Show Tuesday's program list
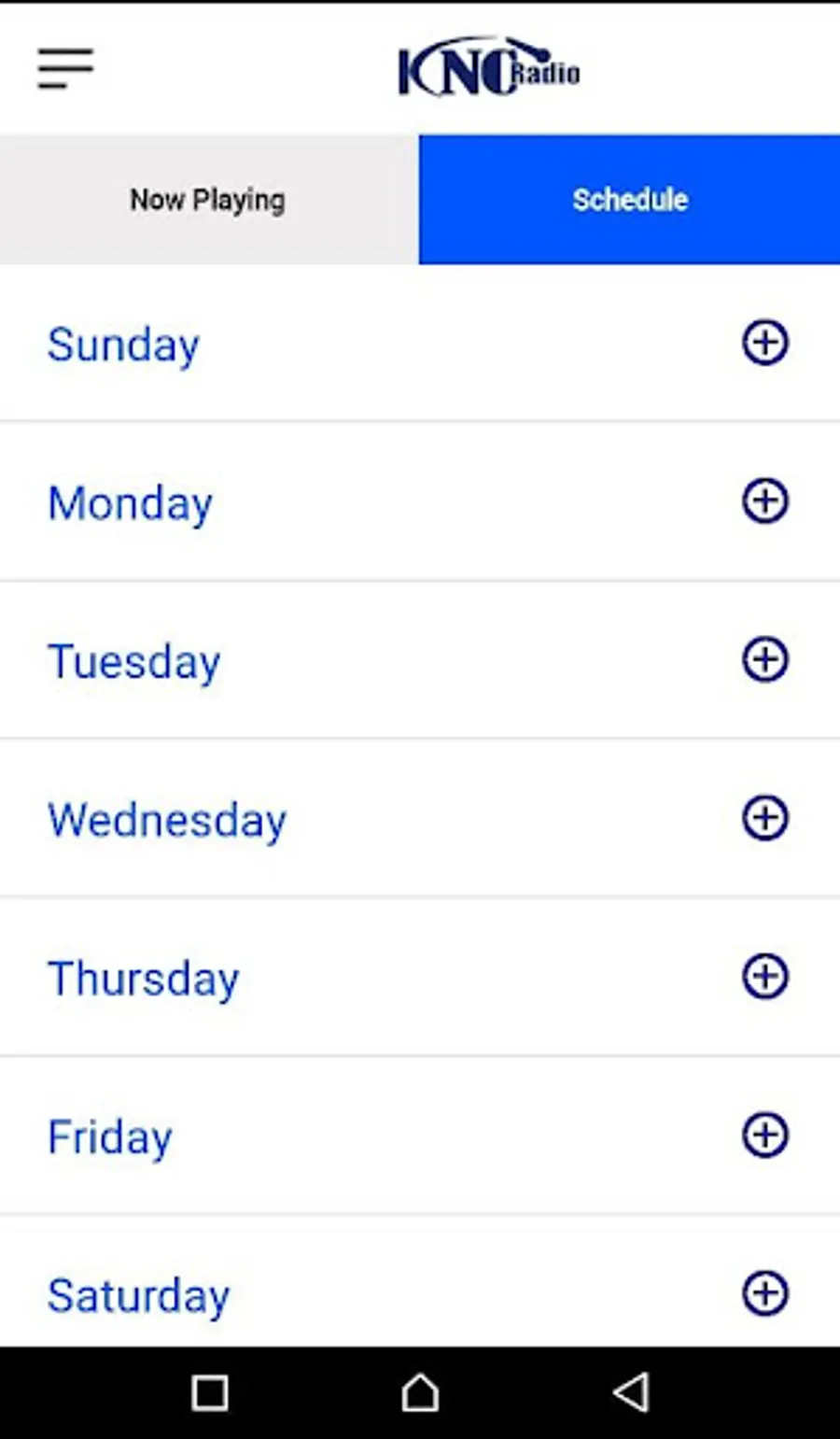Screen dimensions: 840x1439 click(764, 660)
